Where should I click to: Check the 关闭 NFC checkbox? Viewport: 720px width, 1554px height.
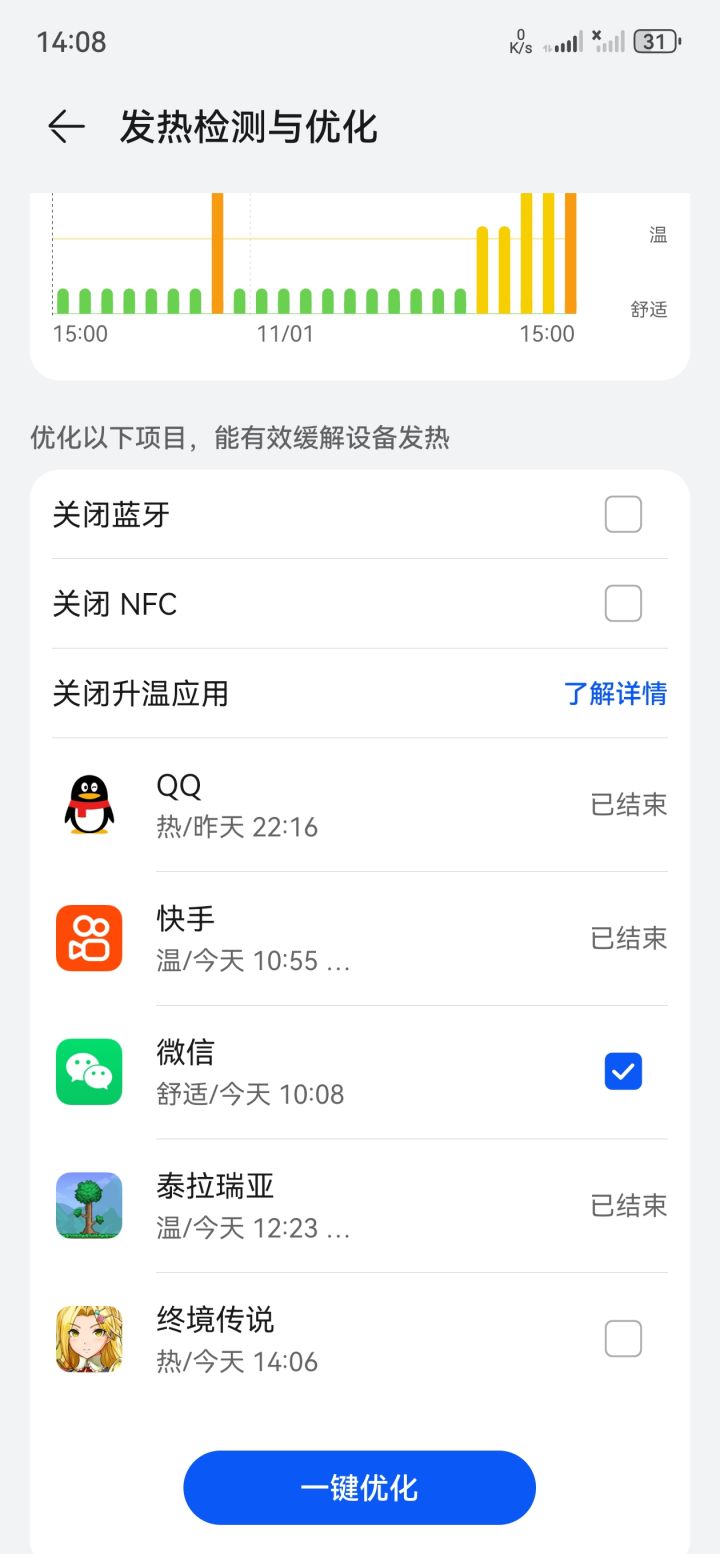tap(622, 604)
